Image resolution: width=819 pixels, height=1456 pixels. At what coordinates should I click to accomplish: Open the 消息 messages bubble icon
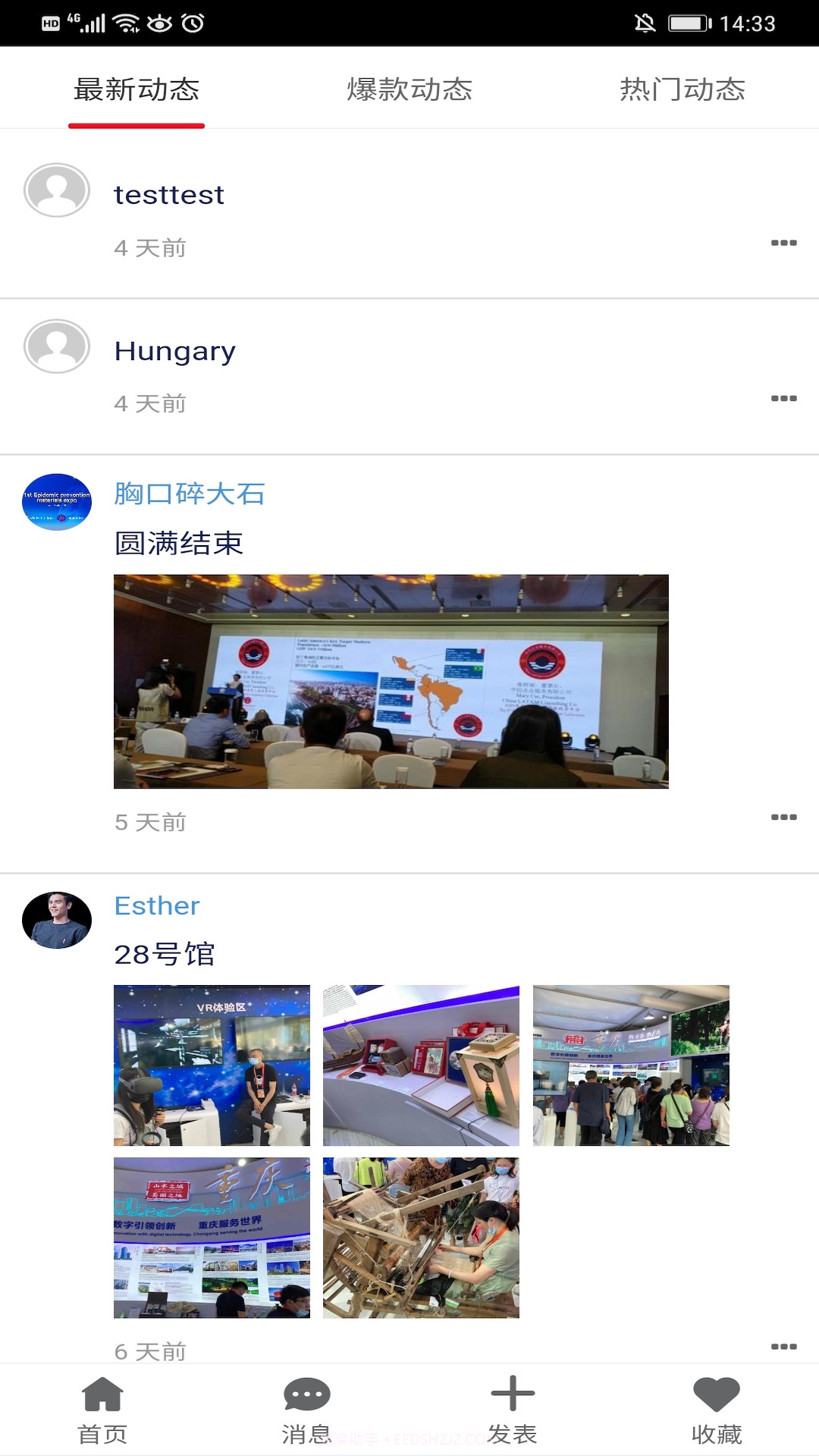pos(307,1395)
